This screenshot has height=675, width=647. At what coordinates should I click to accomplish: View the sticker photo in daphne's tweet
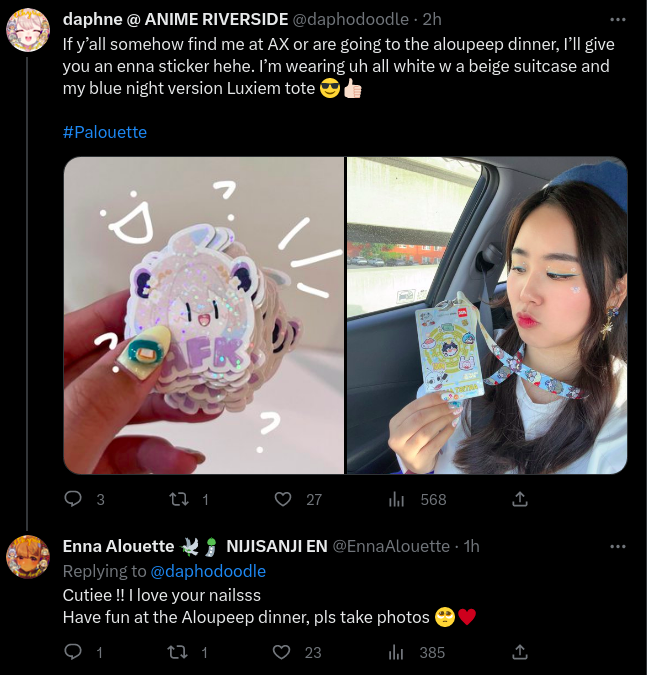(x=204, y=315)
